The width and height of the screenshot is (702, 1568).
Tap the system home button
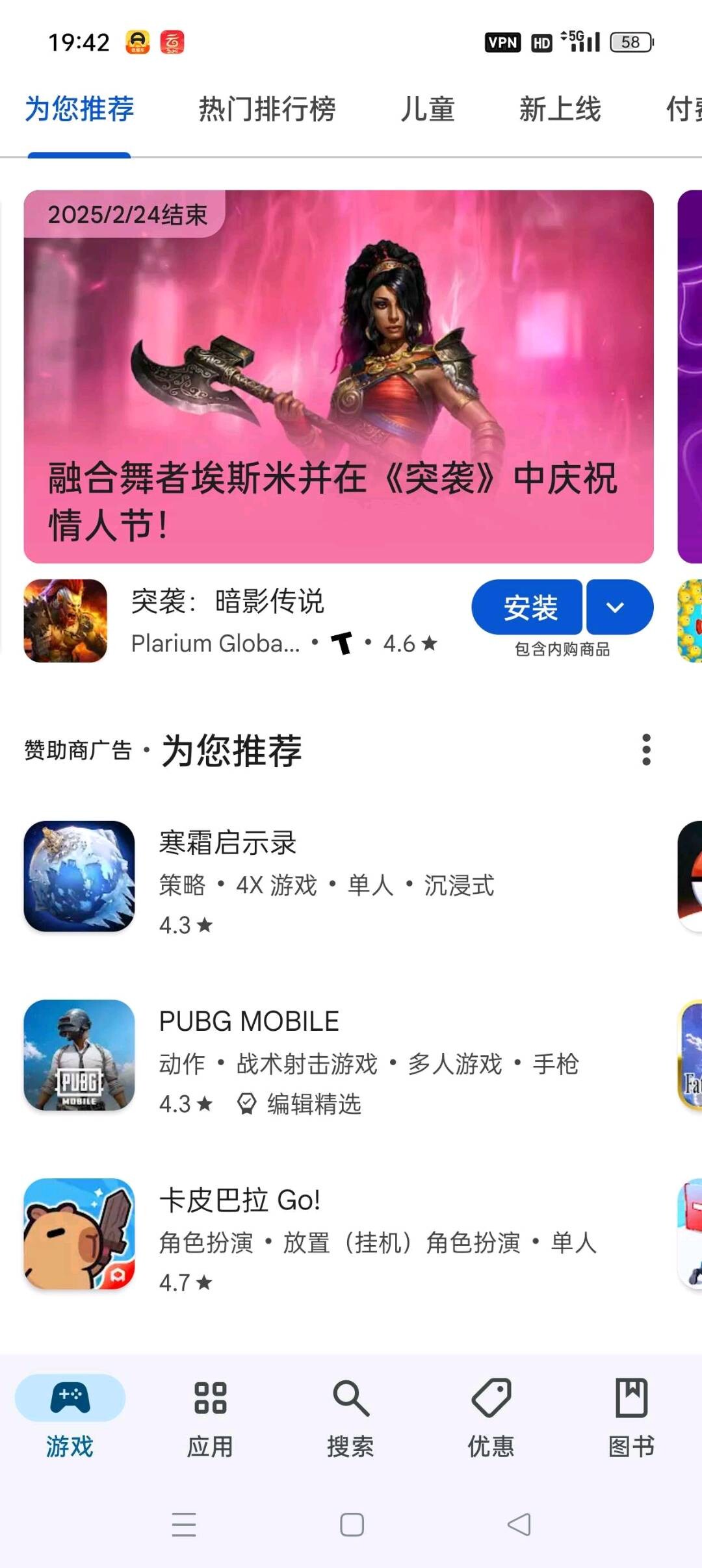tap(352, 1524)
